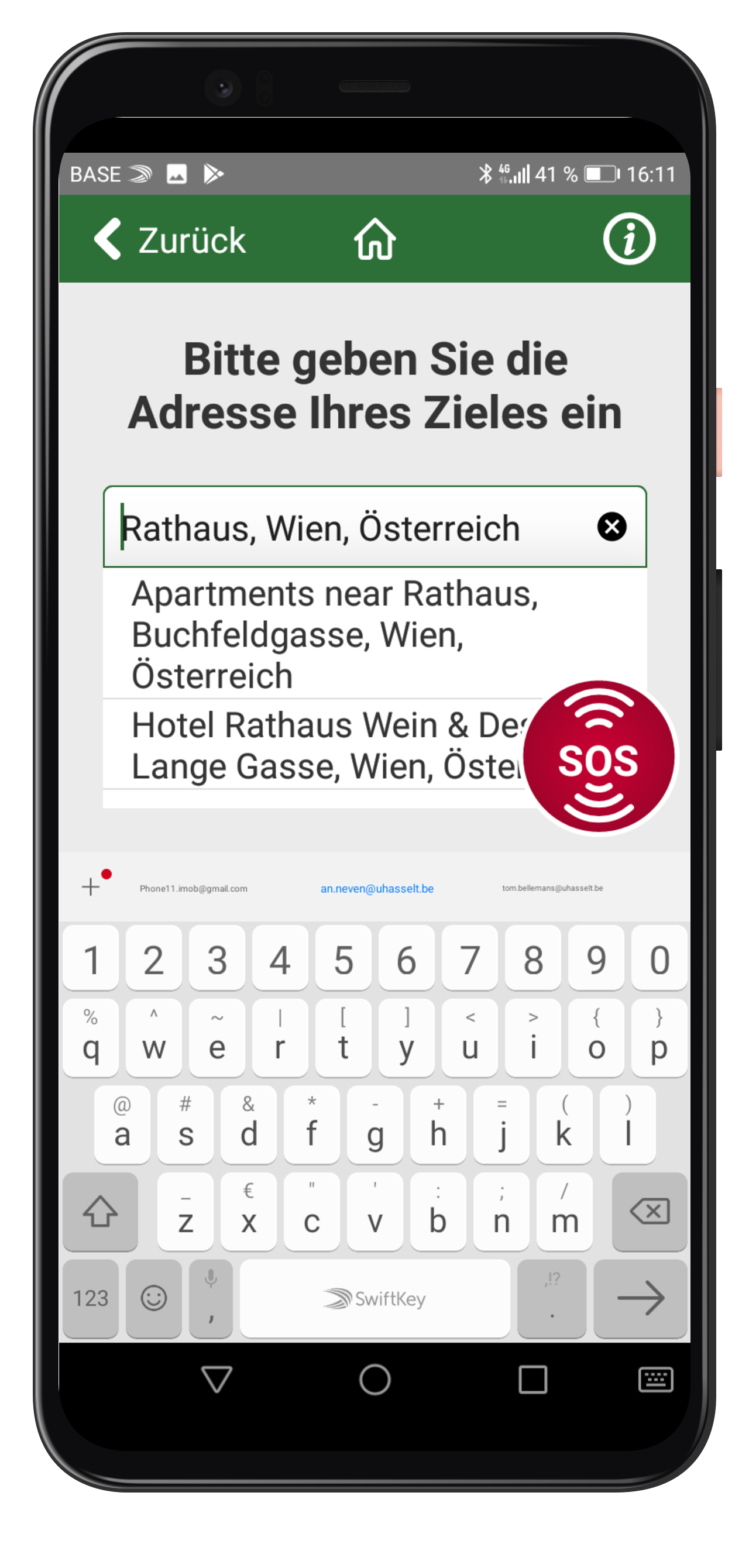The width and height of the screenshot is (749, 1568).
Task: Clear the address field text
Action: pyautogui.click(x=611, y=527)
